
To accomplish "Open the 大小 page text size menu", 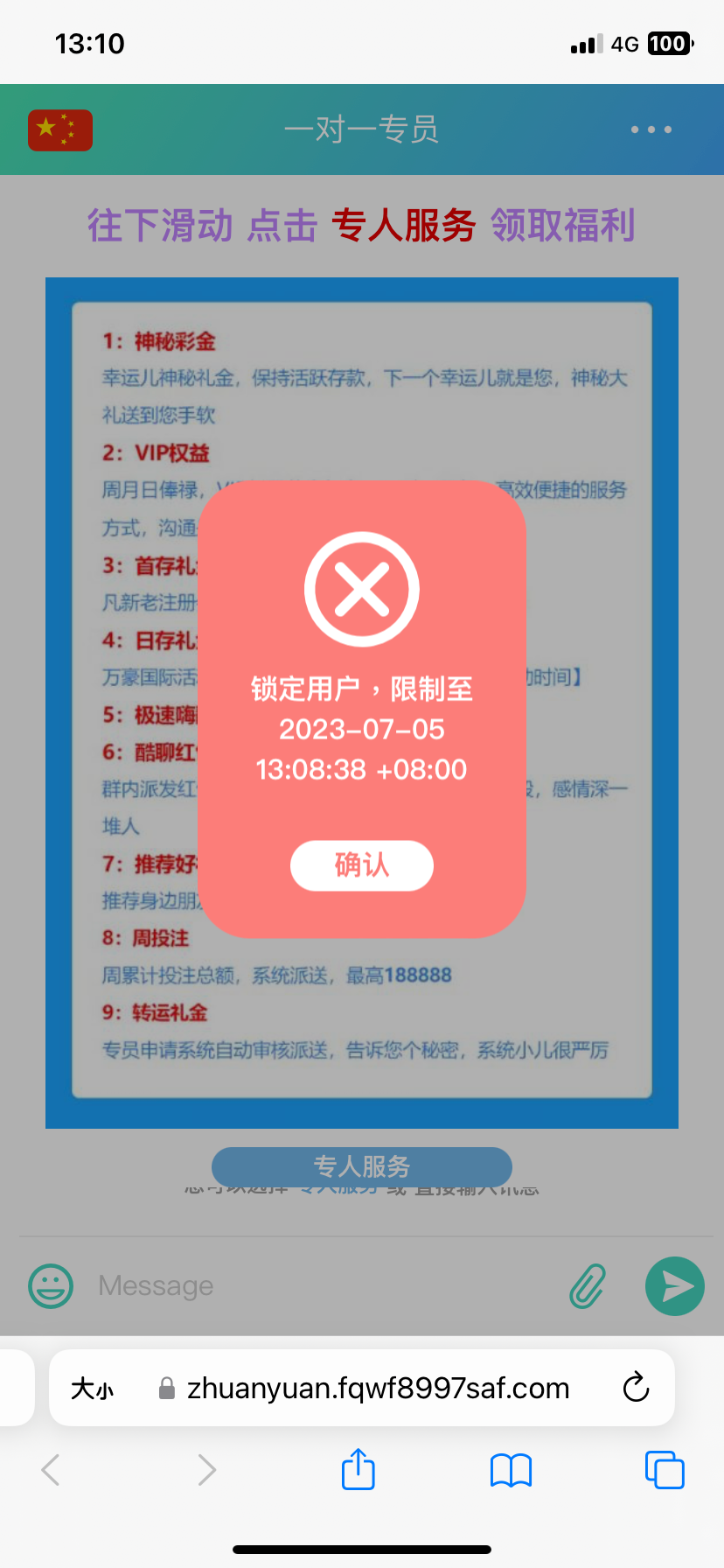I will [92, 1389].
